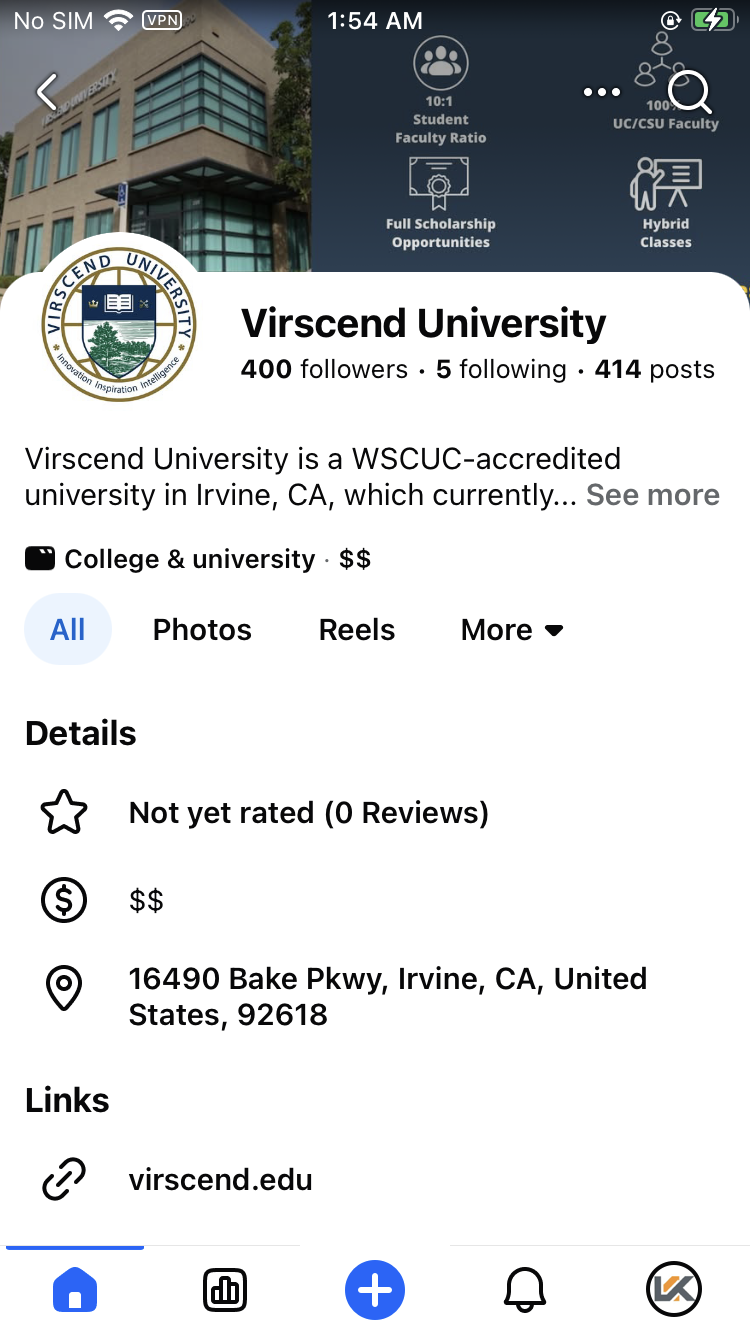Switch to the Reels tab
Viewport: 750px width, 1334px height.
coord(357,630)
